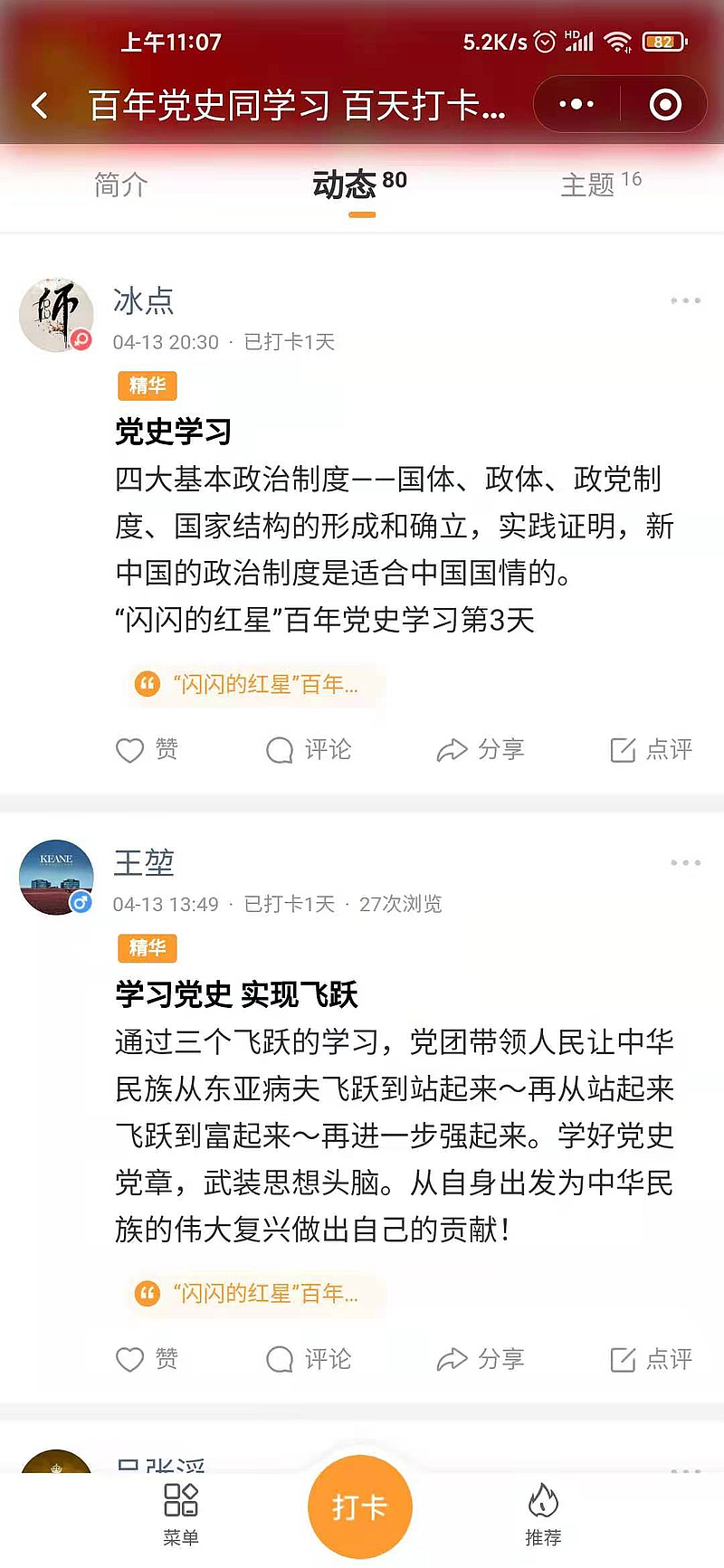Viewport: 724px width, 1568px height.
Task: Tap 点评 under 冰点's post
Action: (x=652, y=749)
